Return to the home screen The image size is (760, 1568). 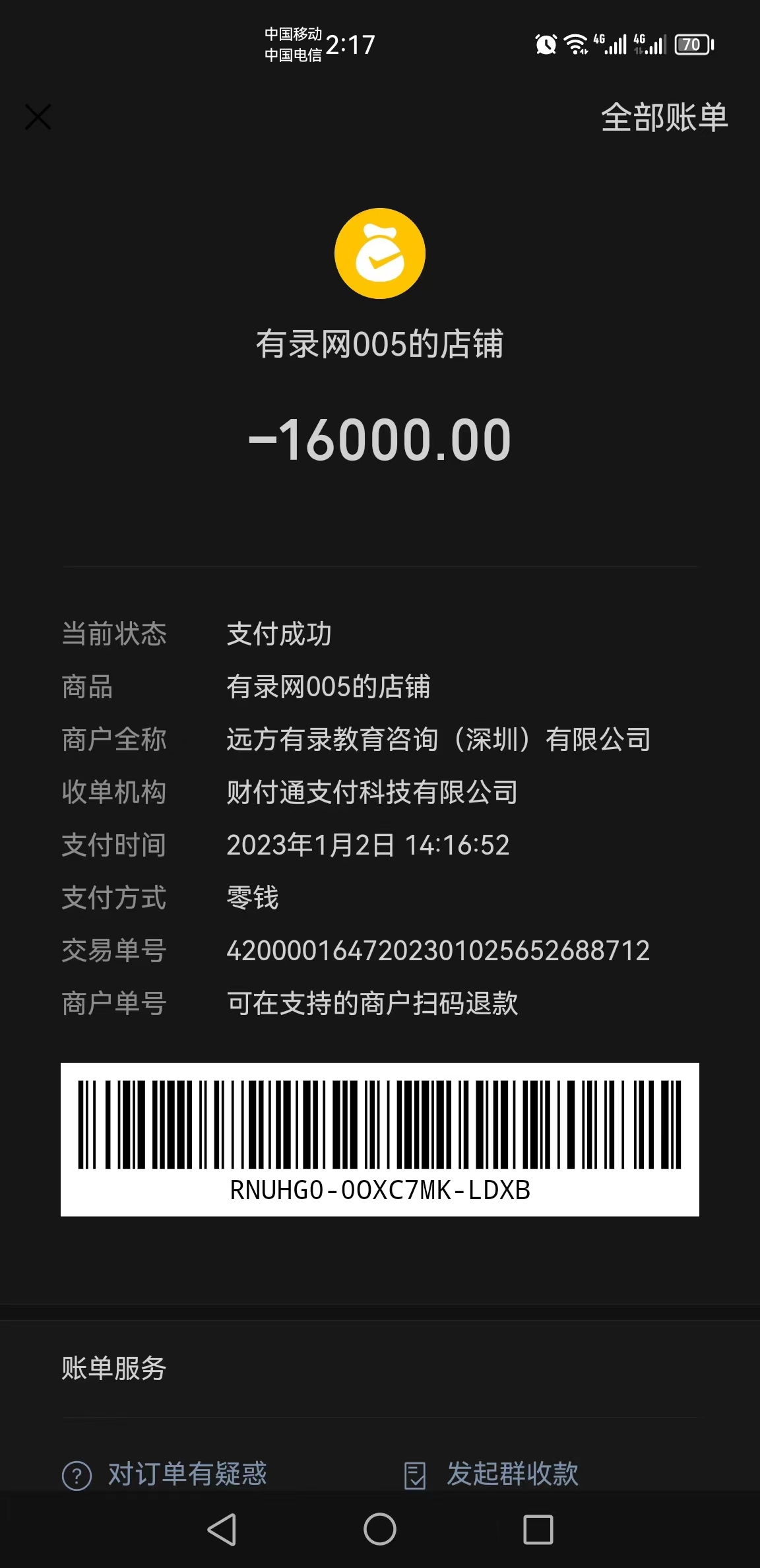(x=380, y=1529)
